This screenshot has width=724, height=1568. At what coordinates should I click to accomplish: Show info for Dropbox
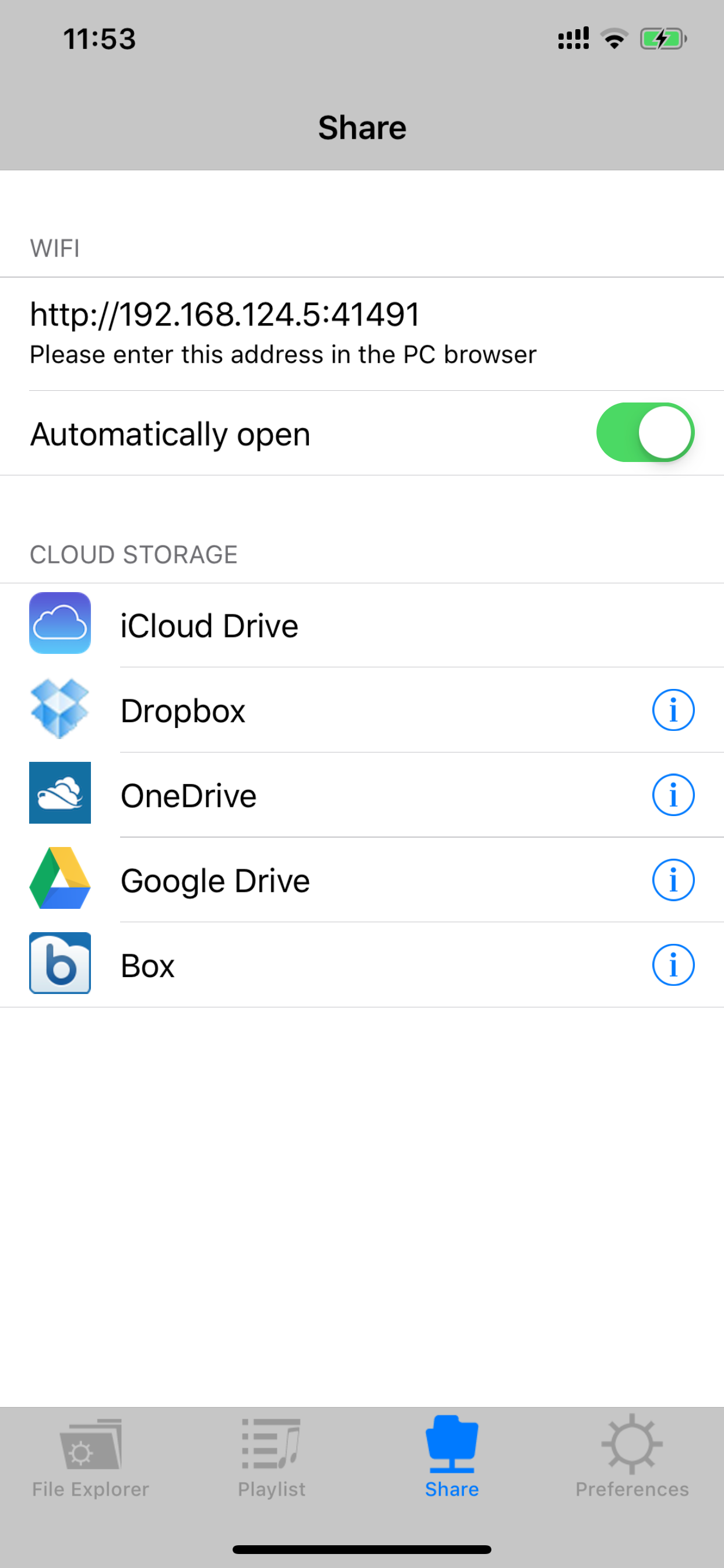(x=673, y=710)
